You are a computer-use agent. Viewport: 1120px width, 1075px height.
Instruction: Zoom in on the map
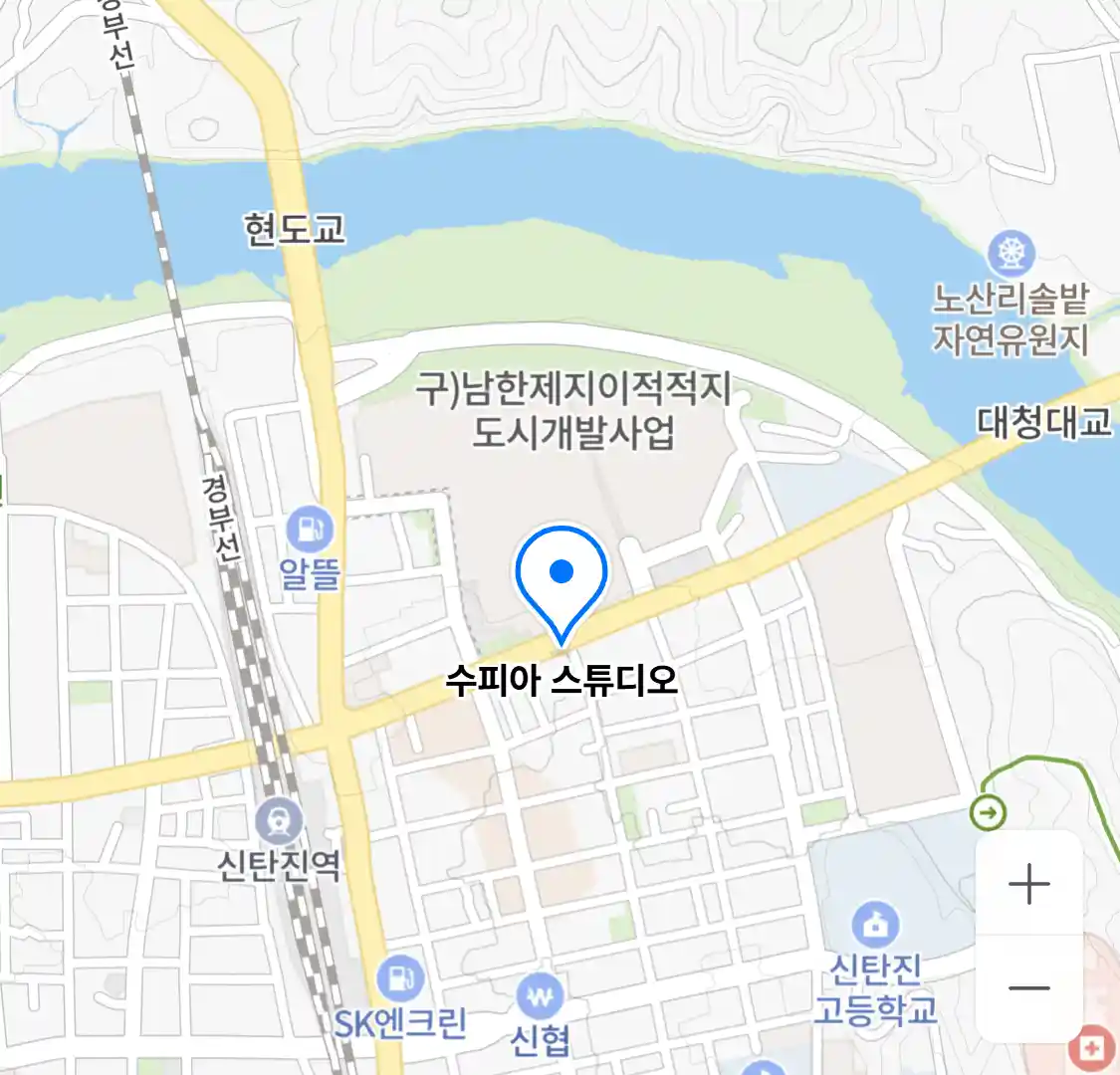point(1028,884)
